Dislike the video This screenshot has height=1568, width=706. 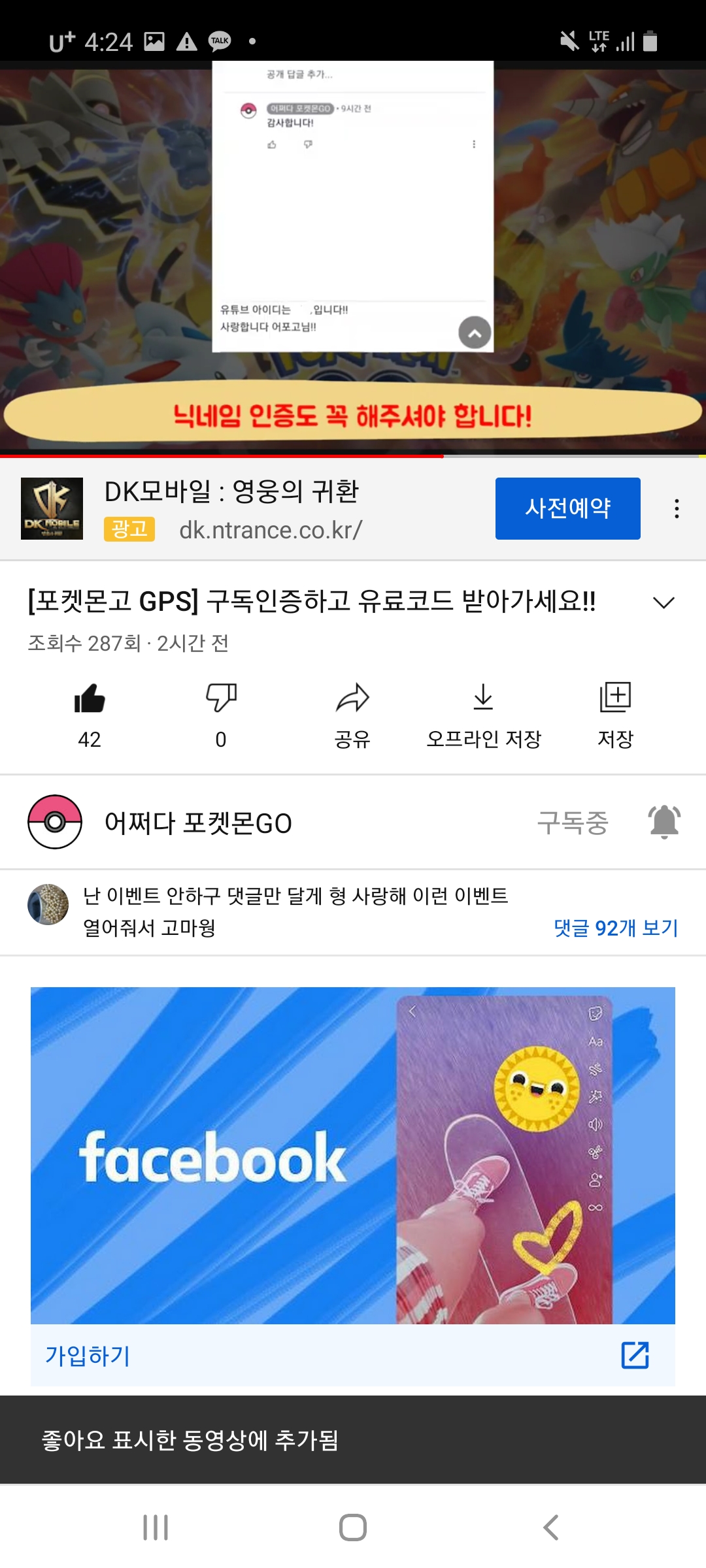[x=221, y=699]
